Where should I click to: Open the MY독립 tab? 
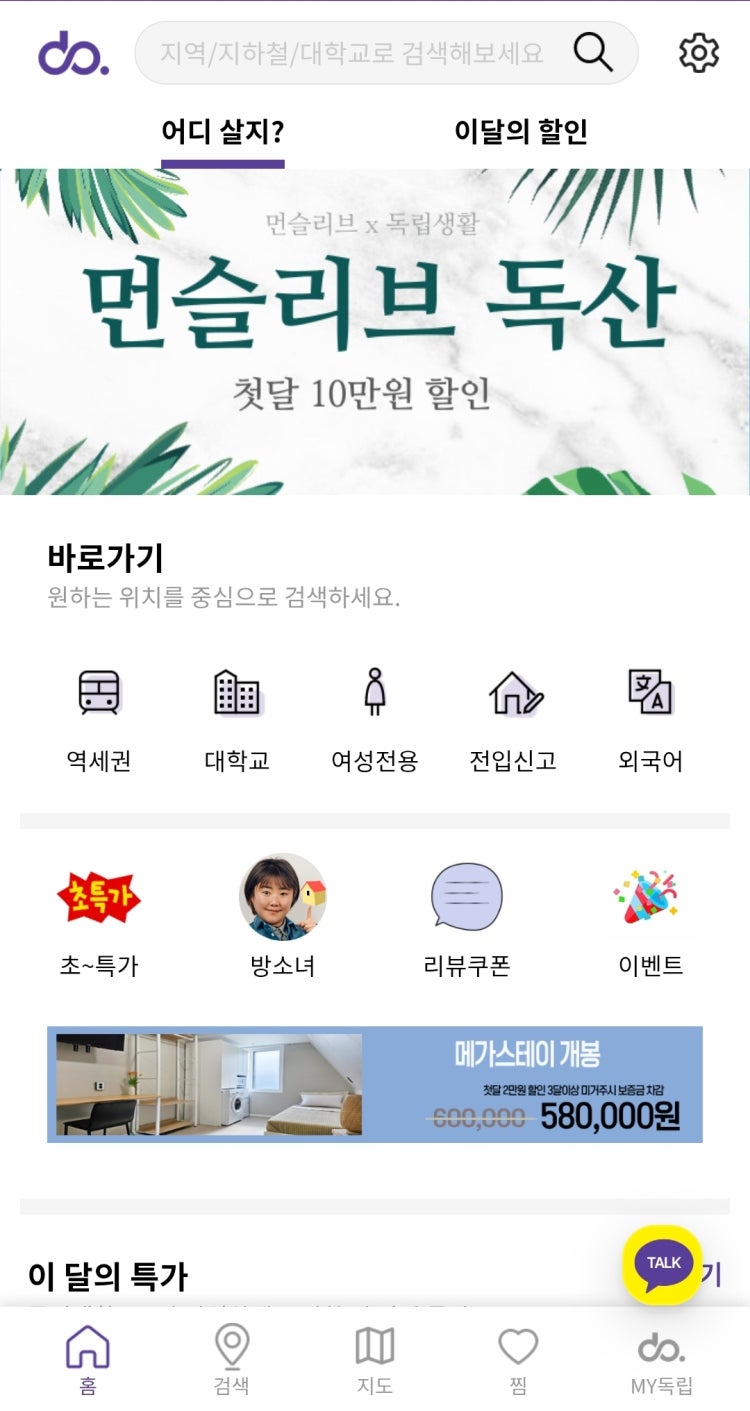point(661,1359)
